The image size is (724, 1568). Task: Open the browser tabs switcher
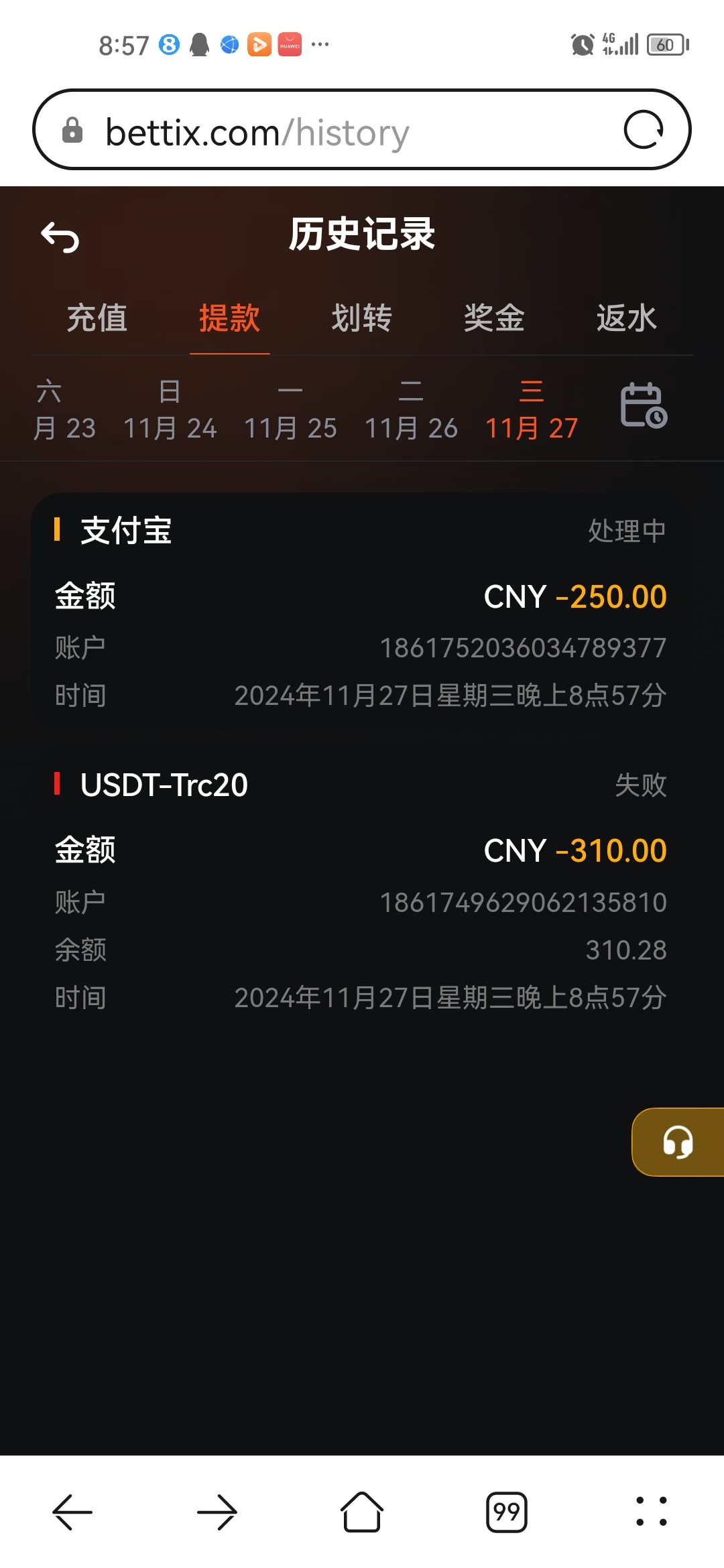507,1512
